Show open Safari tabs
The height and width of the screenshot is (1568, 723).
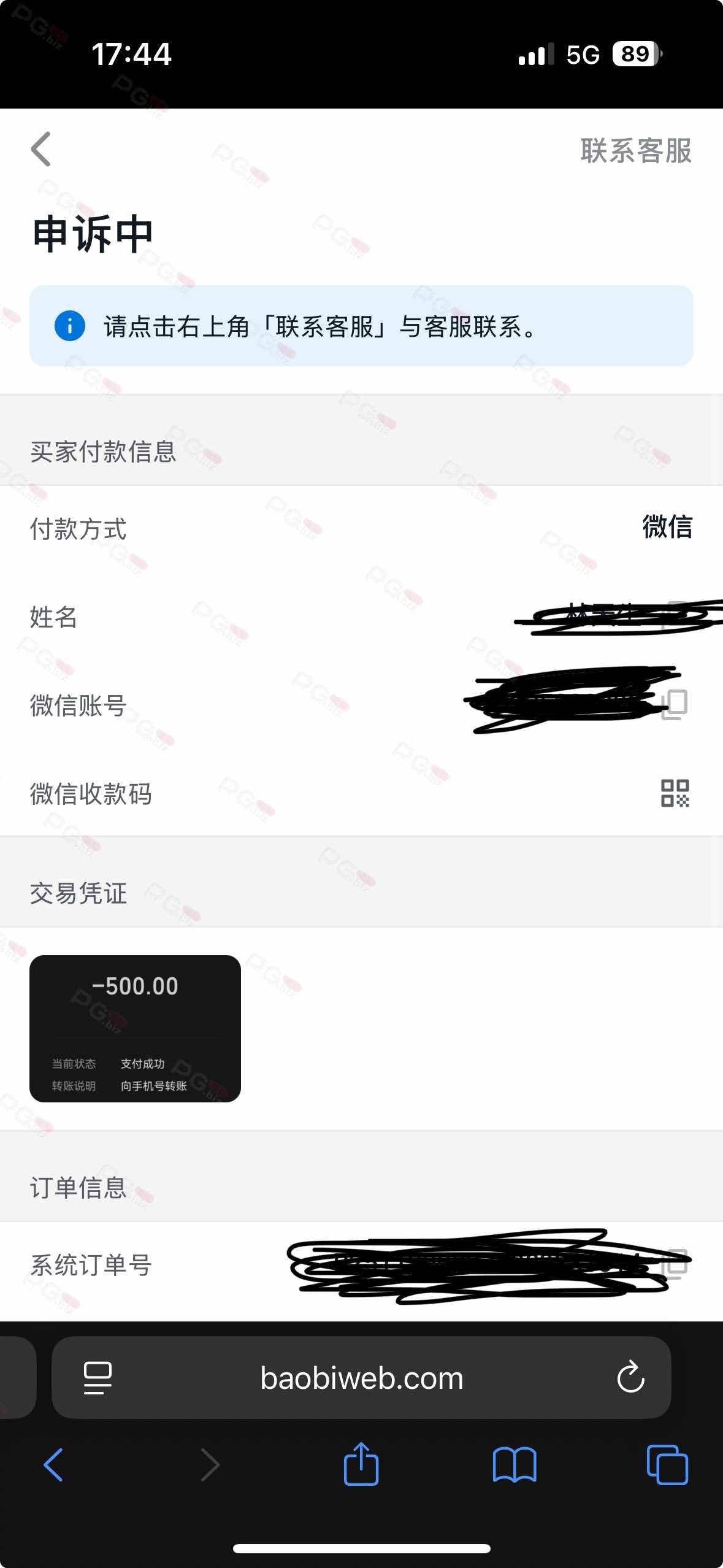[x=667, y=1465]
